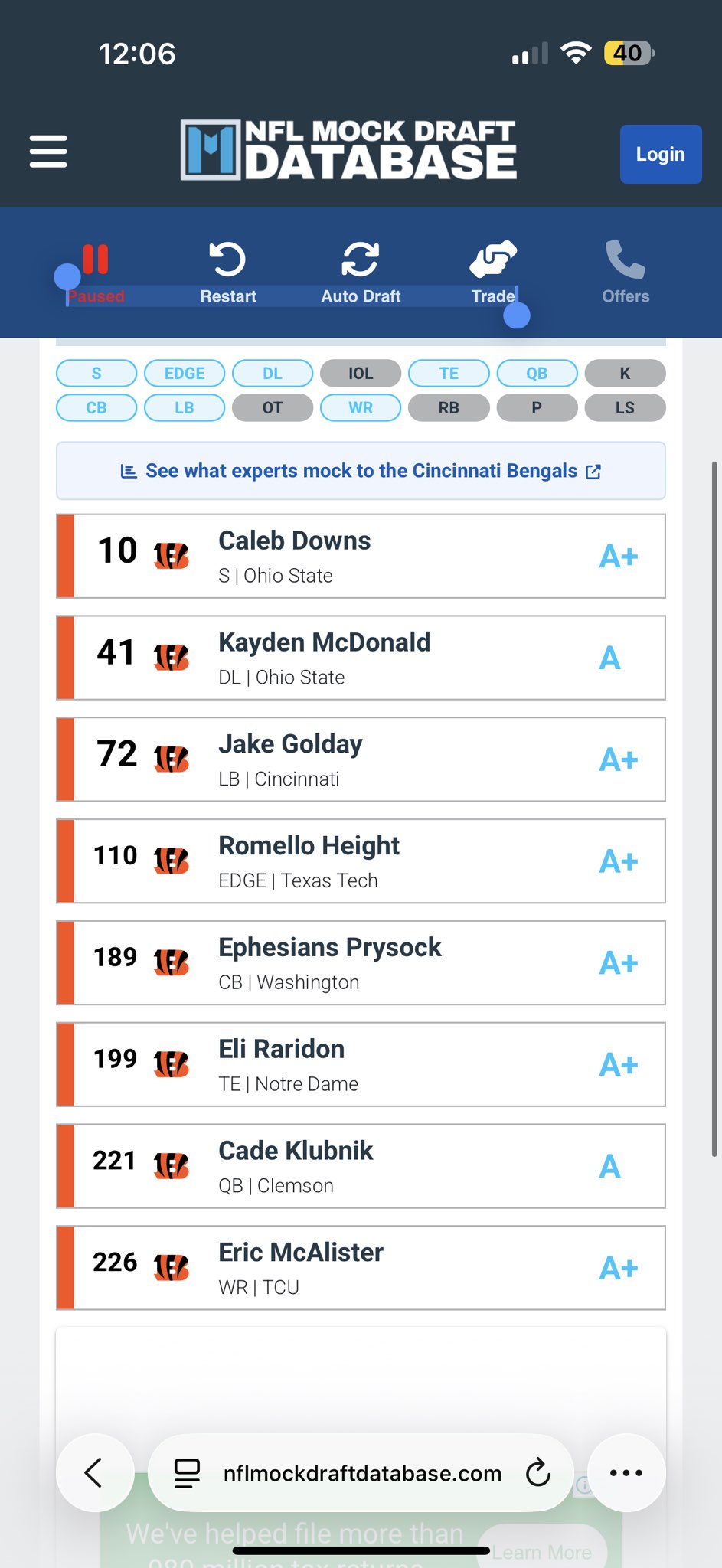See what experts mock to Cincinnati Bengals
Screen dimensions: 722x1568
coord(361,471)
